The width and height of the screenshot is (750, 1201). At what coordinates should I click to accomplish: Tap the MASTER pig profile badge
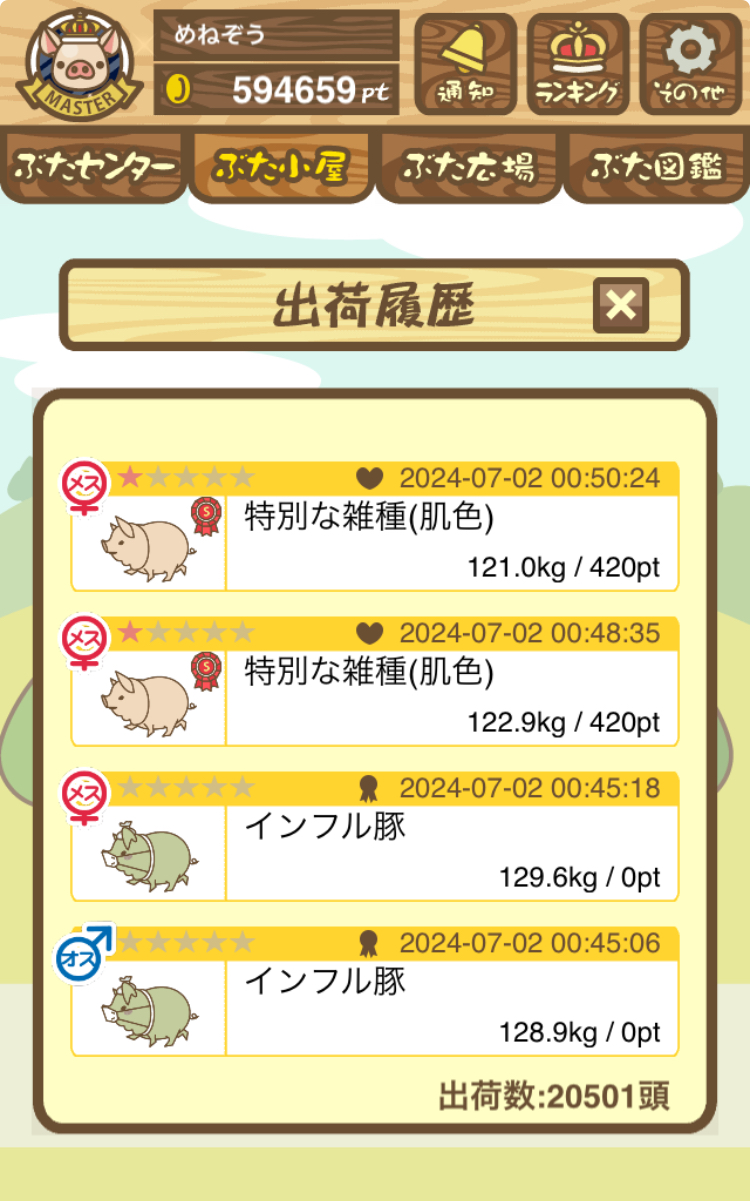coord(80,64)
